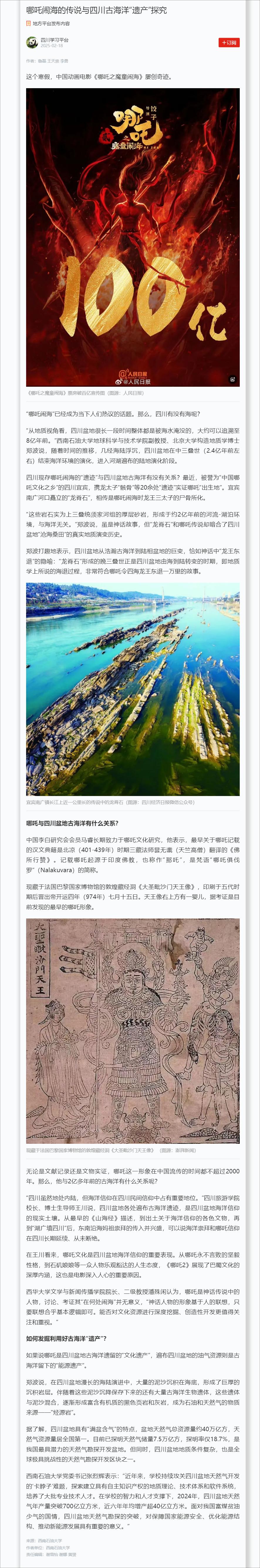View the 哪吒之魔童闹海 100亿 poster image
This screenshot has width=260, height=1568.
(x=132, y=237)
